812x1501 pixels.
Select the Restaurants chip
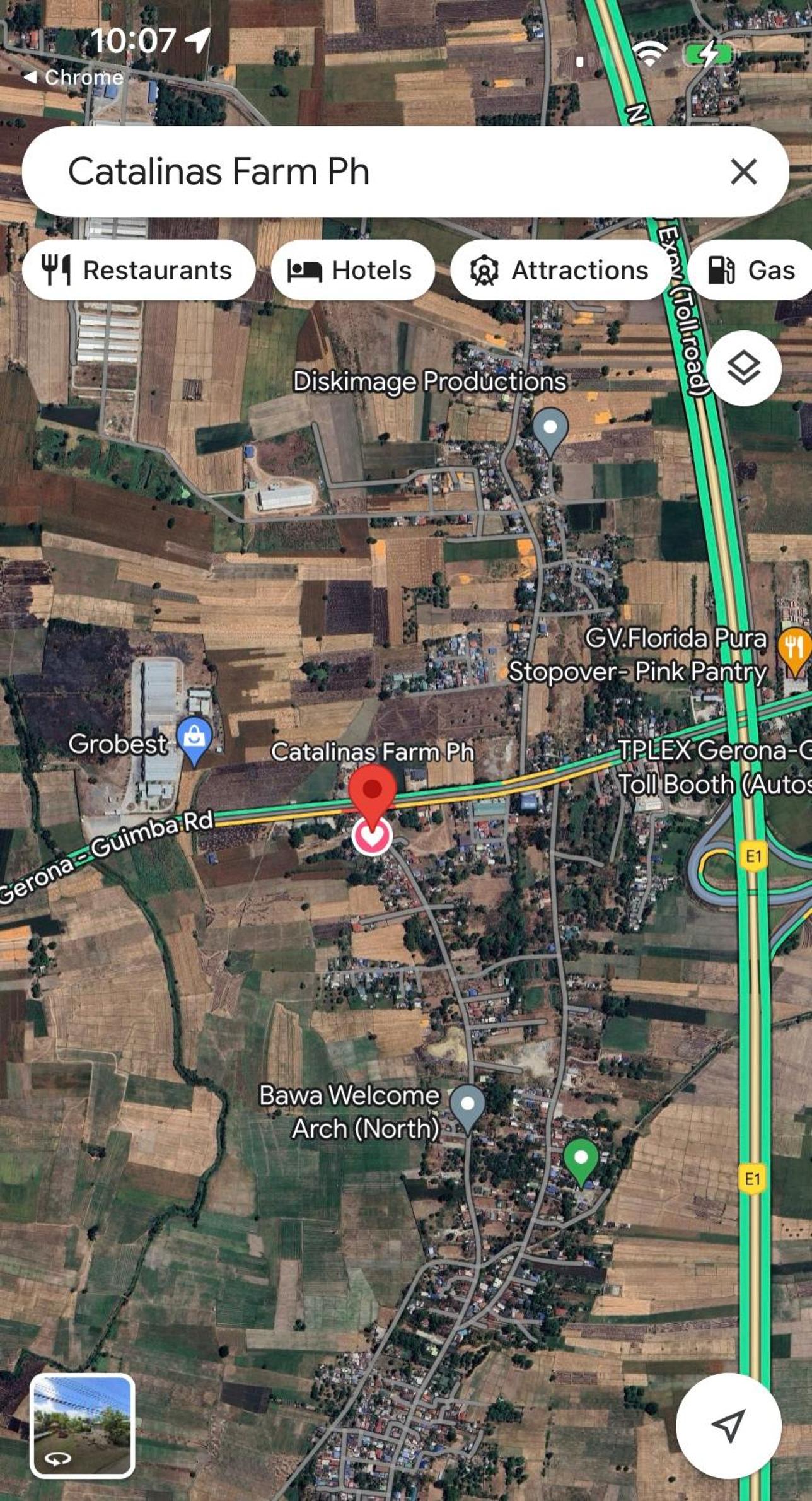(x=138, y=270)
